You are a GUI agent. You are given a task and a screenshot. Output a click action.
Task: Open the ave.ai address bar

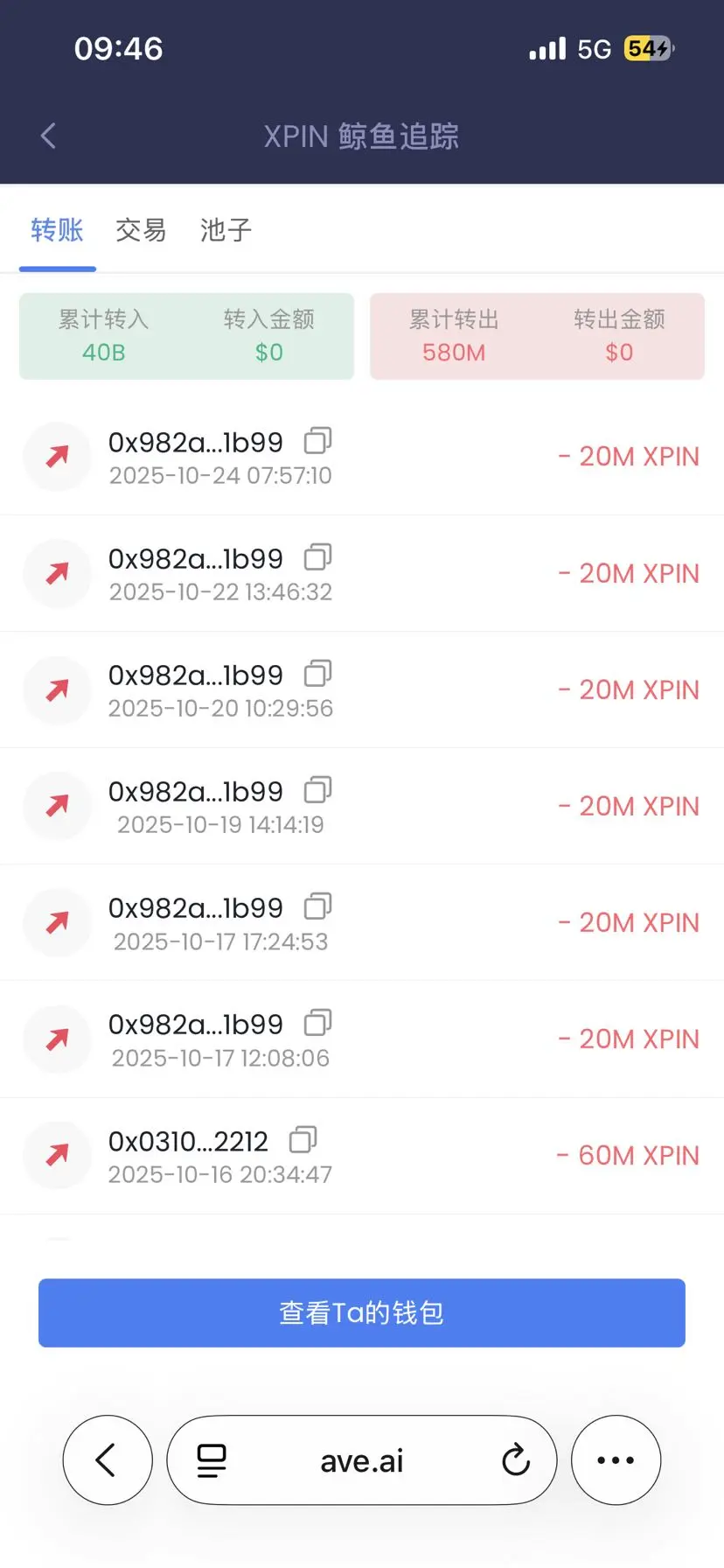(x=361, y=1460)
